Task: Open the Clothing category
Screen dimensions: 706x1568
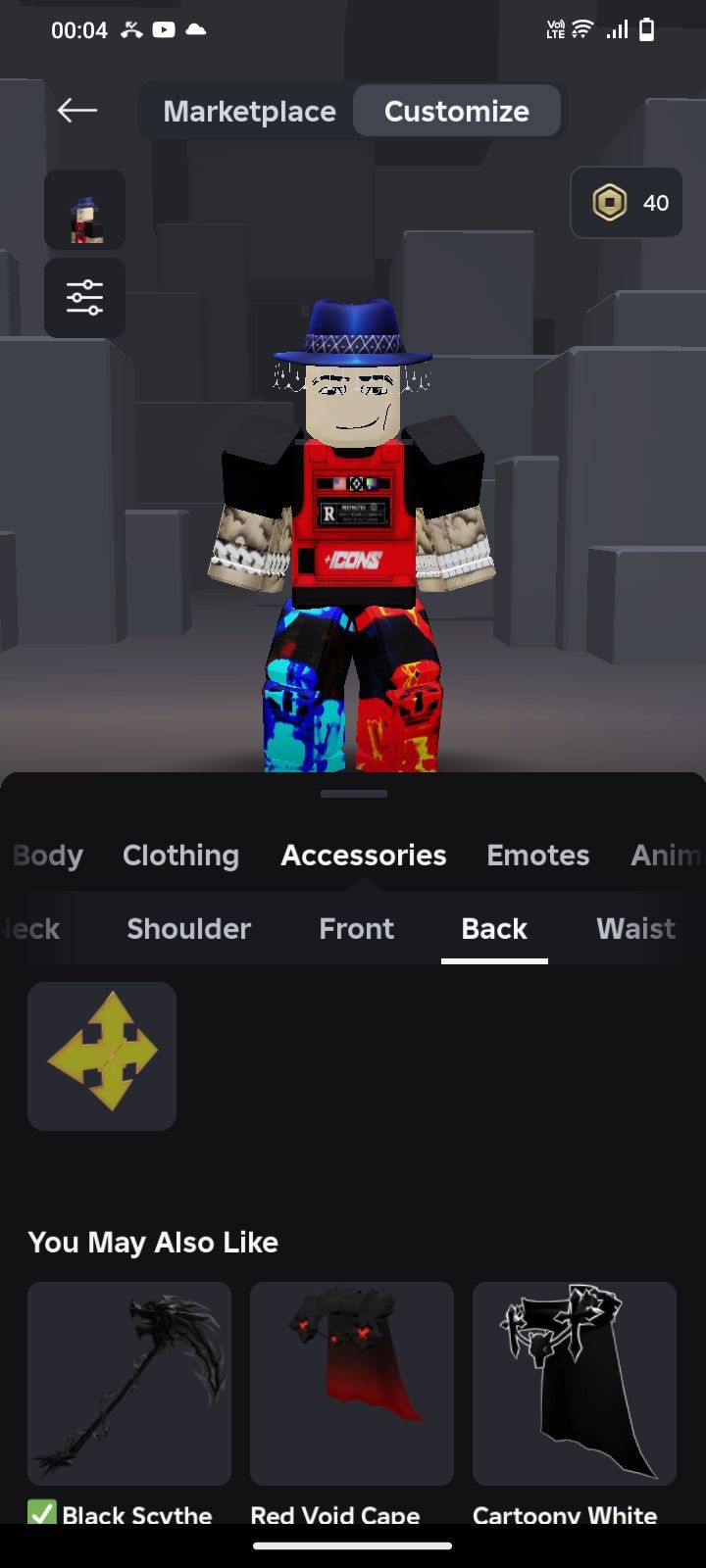Action: coord(180,856)
